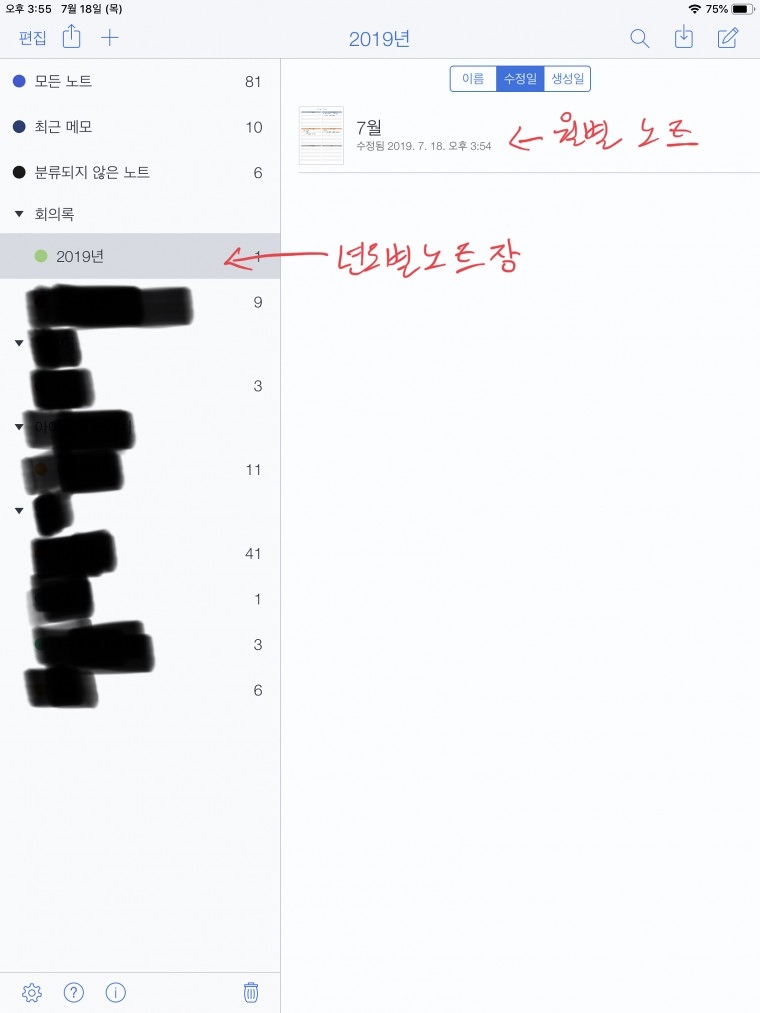Screen dimensions: 760x1013
Task: Open the share icon in top bar
Action: pos(71,38)
